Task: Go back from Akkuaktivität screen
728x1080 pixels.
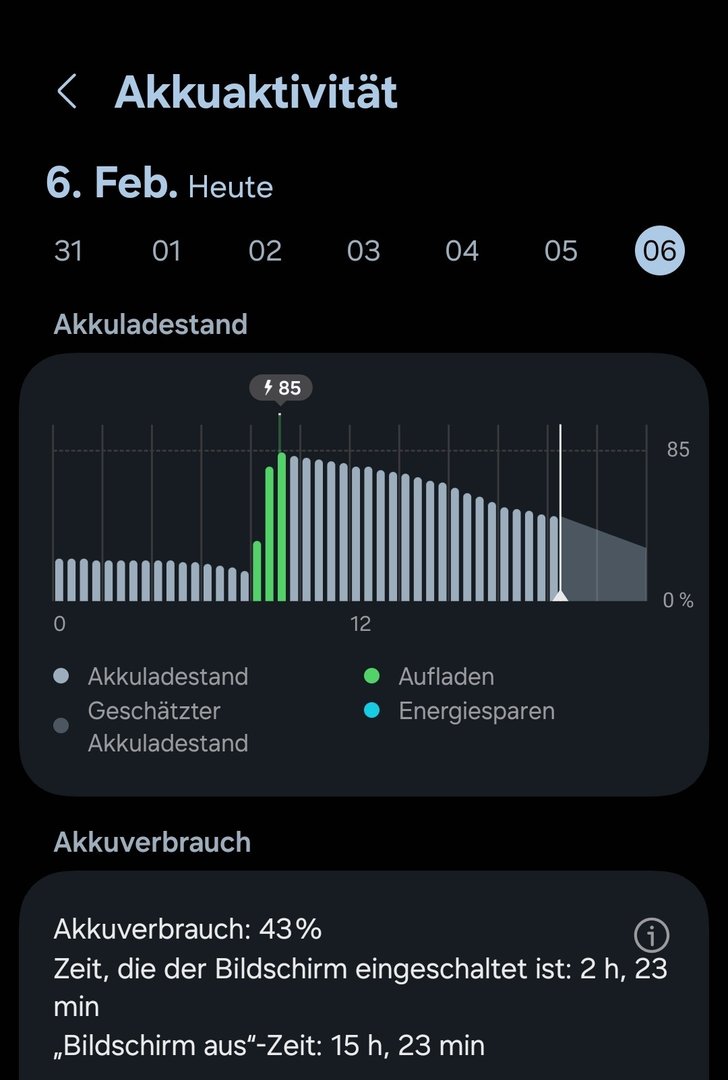Action: click(x=67, y=92)
